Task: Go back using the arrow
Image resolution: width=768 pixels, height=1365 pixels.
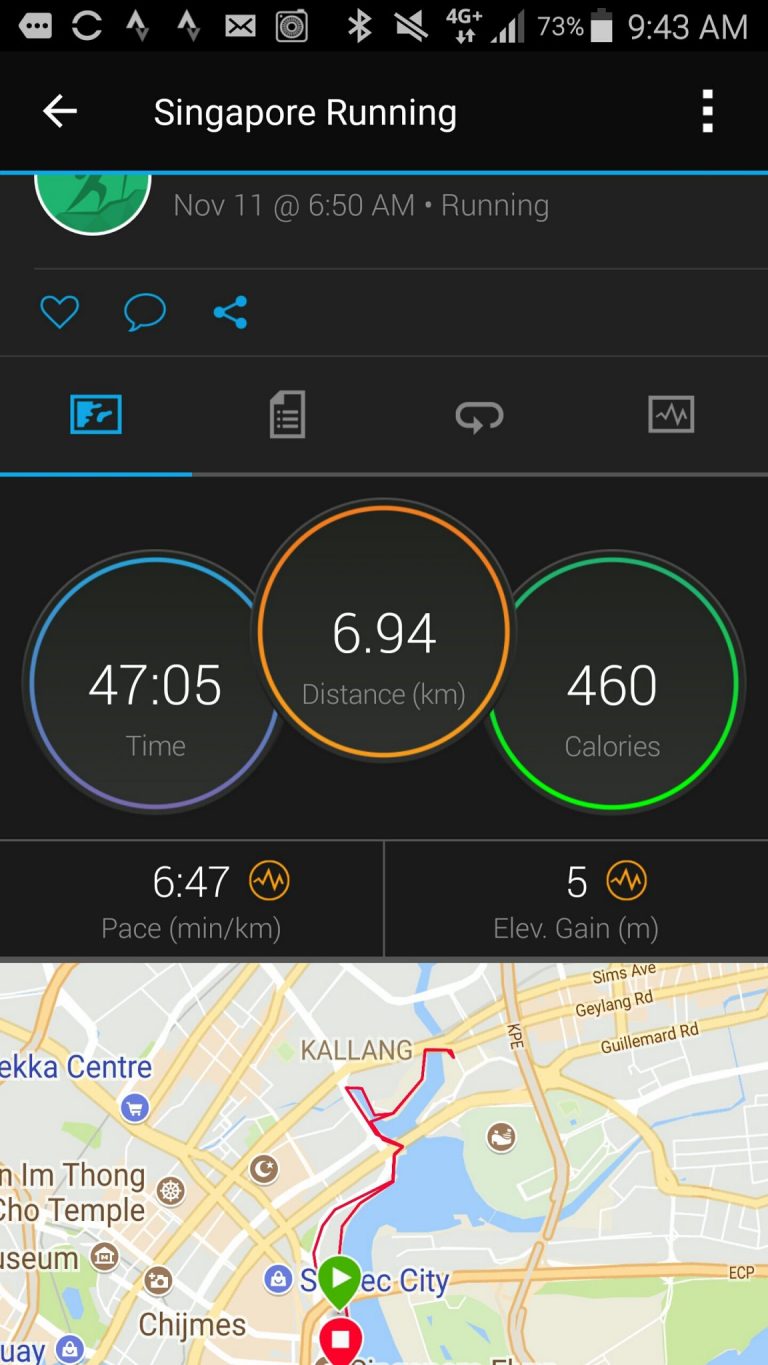Action: coord(60,112)
